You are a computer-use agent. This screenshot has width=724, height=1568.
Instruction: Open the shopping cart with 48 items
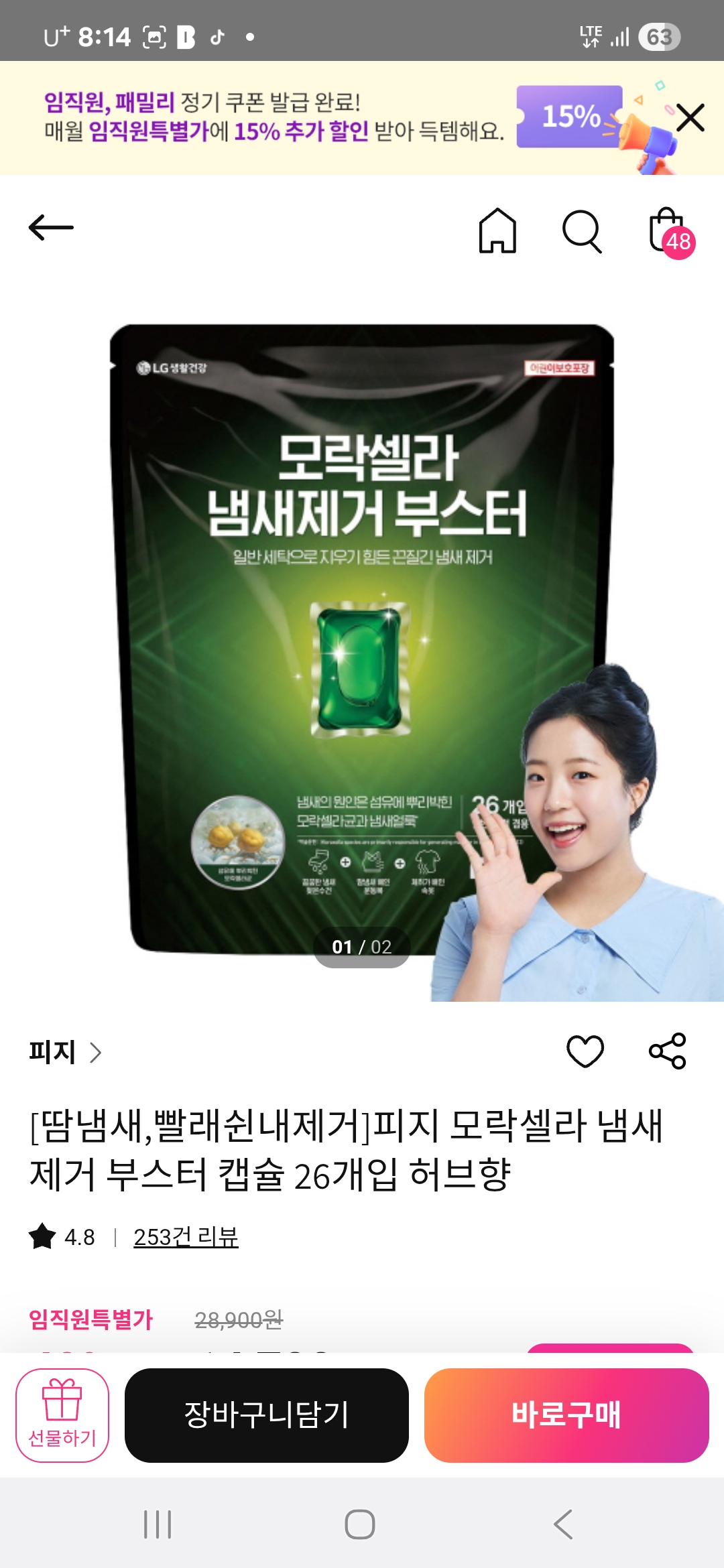(669, 232)
